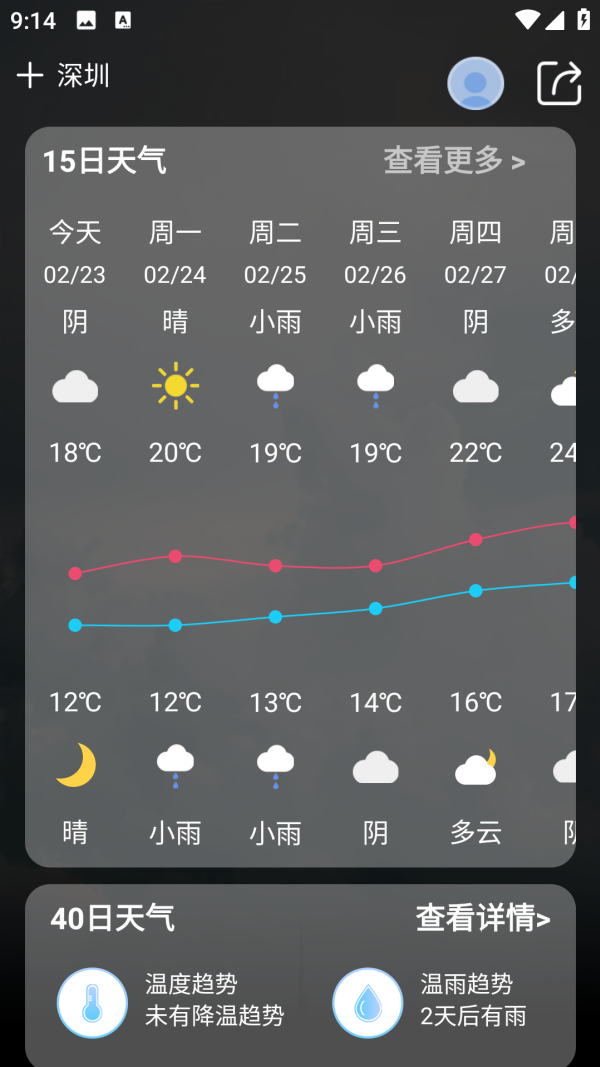Open 查看更多 for the 15-day forecast
Screen dimensions: 600x1067
coord(454,161)
